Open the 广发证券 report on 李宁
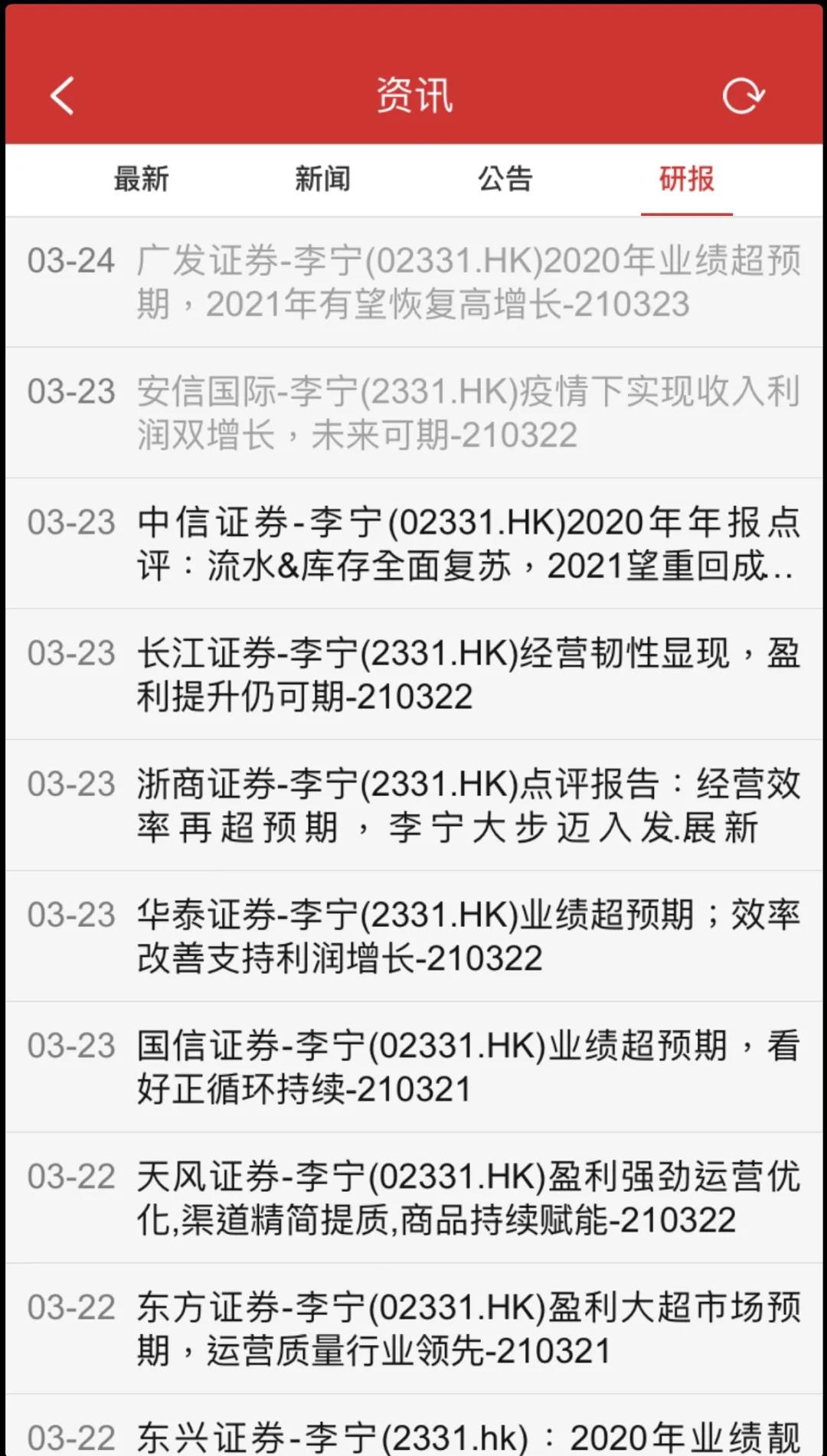 click(x=467, y=282)
